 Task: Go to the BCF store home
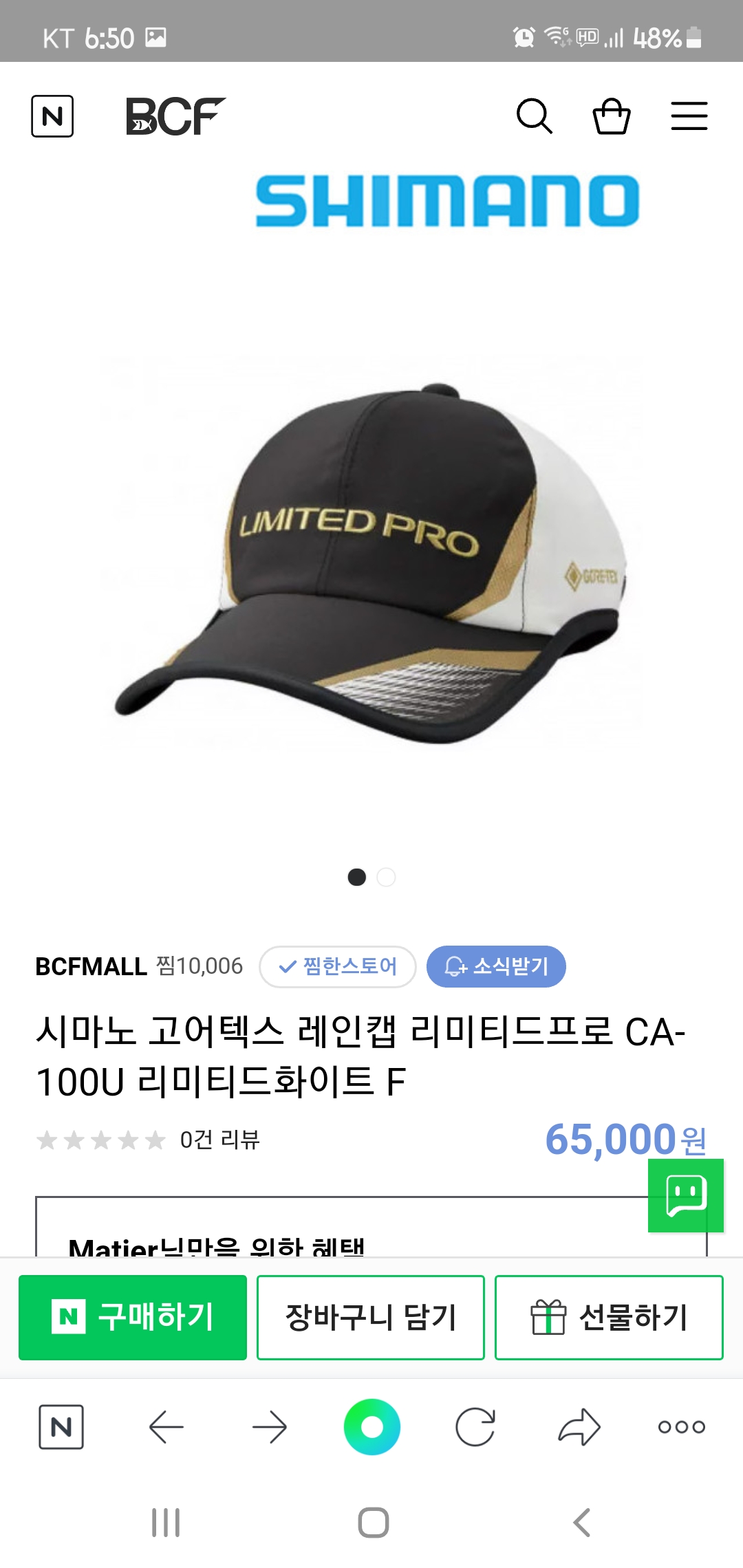(x=175, y=116)
